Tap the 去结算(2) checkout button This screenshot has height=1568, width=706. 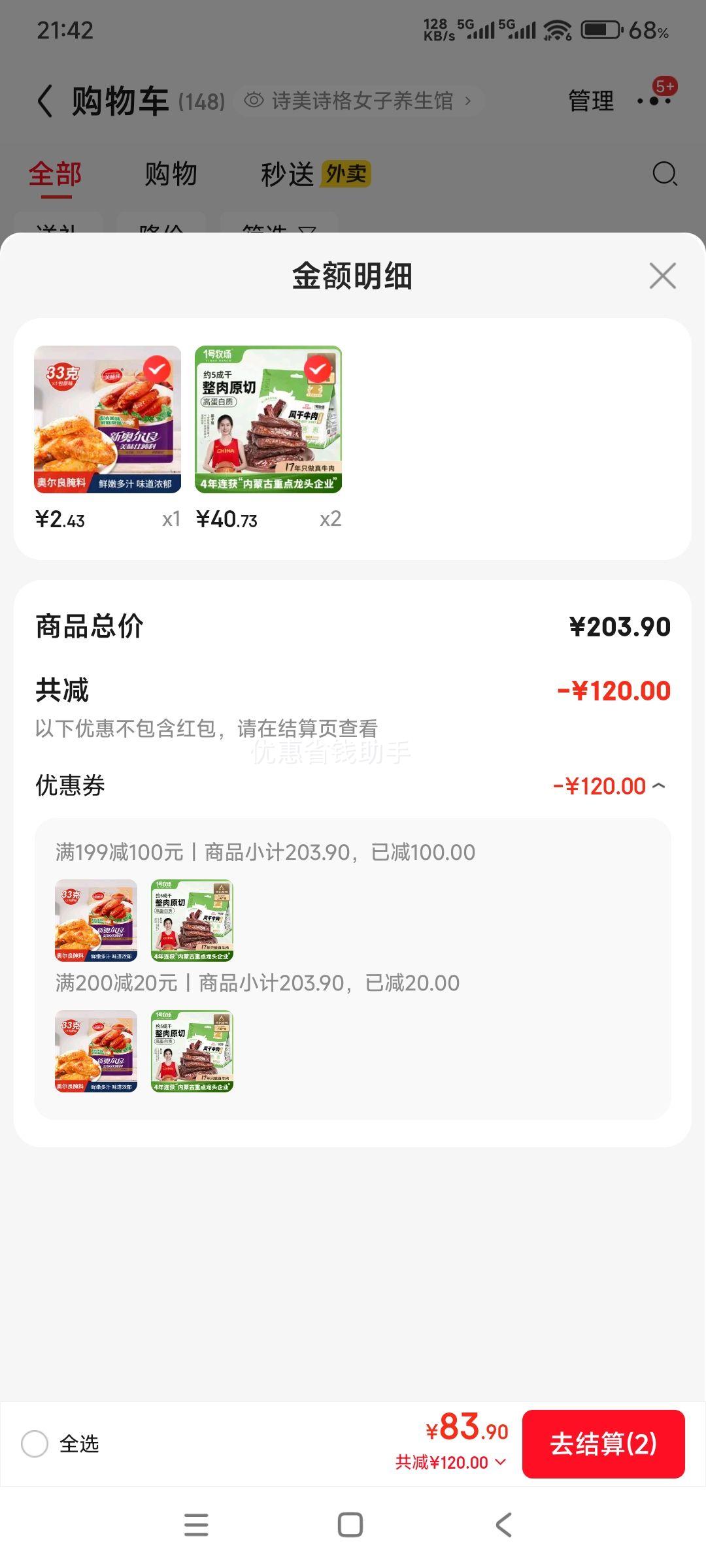pyautogui.click(x=603, y=1445)
